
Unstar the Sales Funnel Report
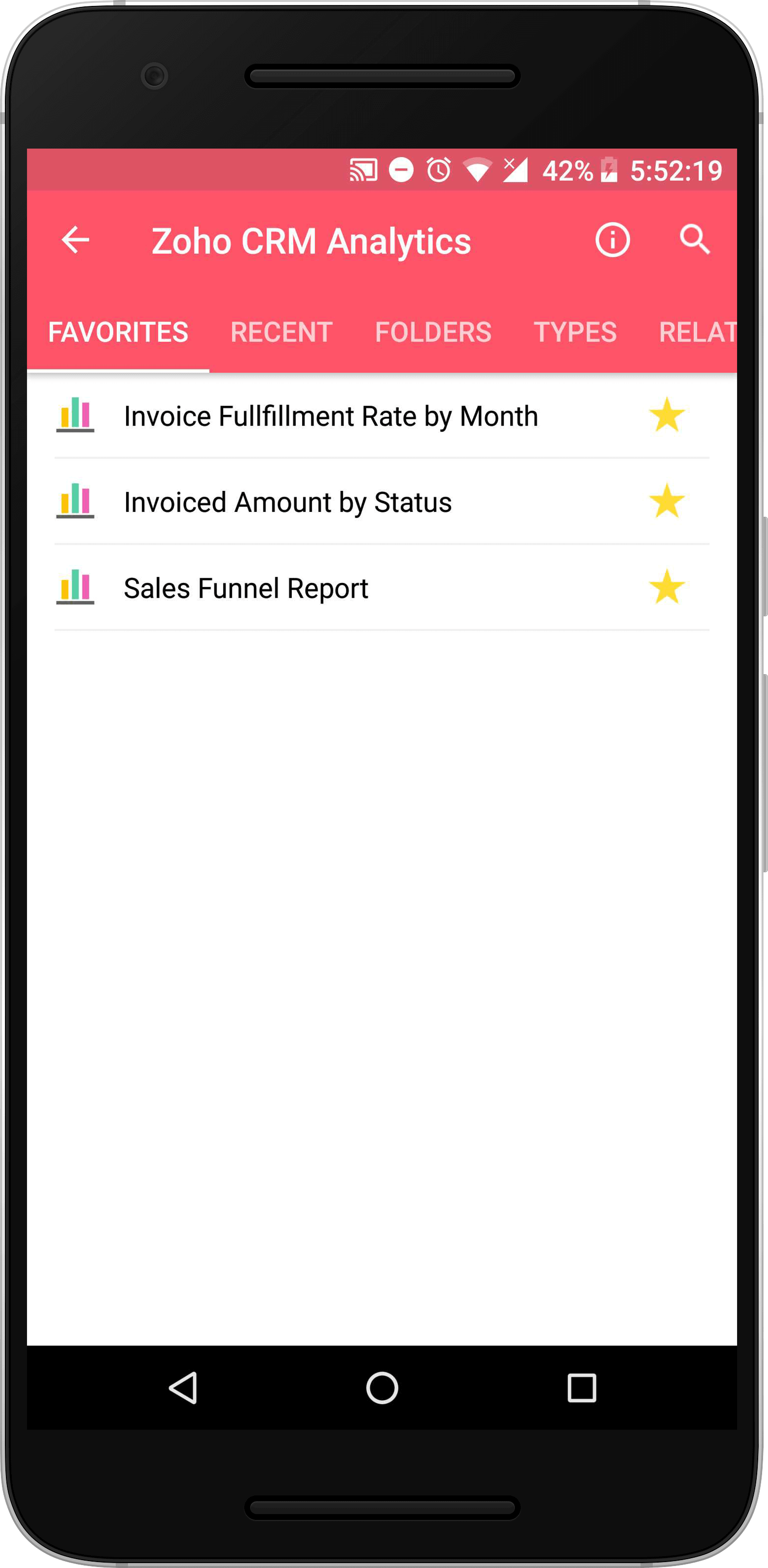(x=667, y=587)
